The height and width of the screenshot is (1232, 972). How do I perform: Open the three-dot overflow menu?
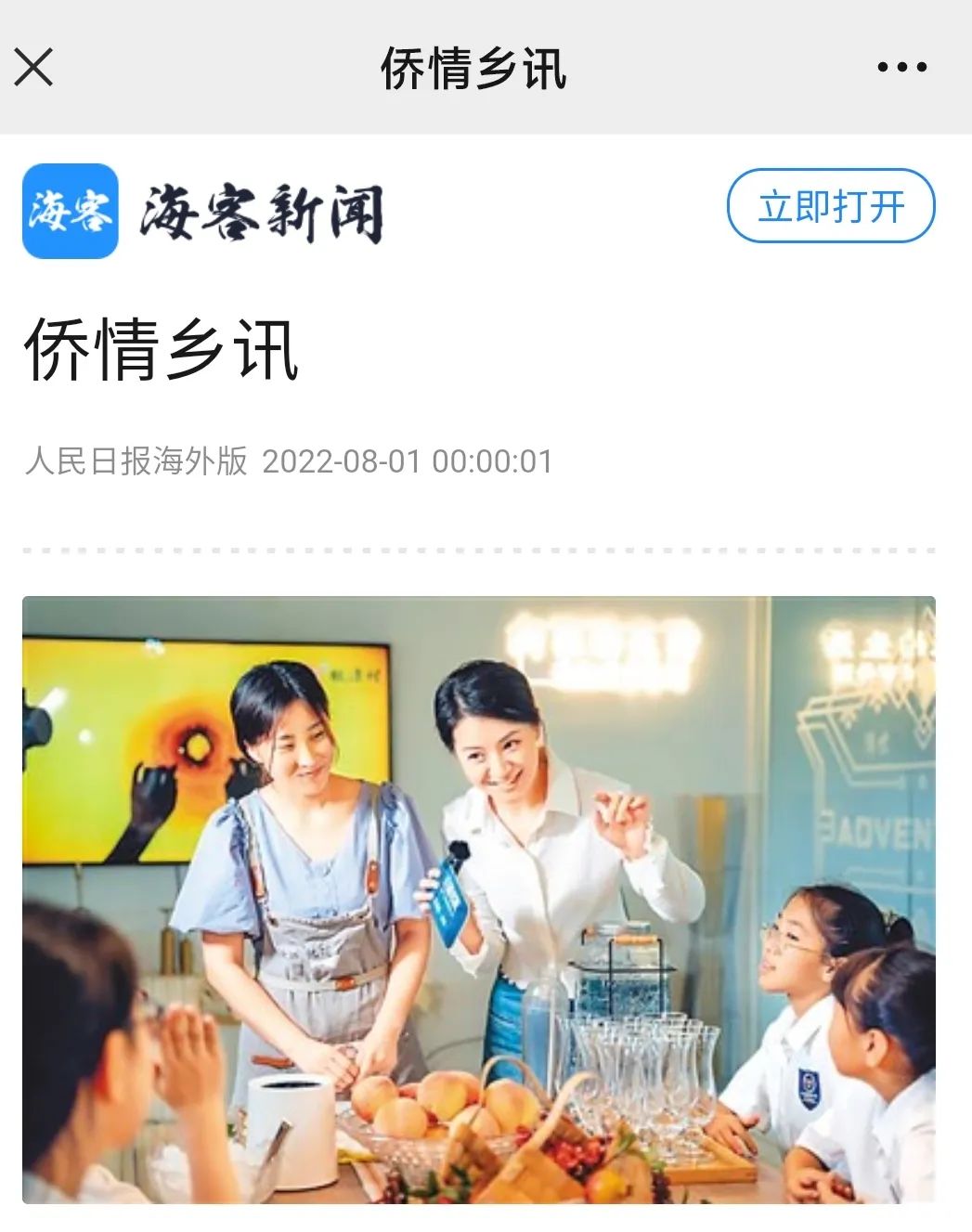901,68
